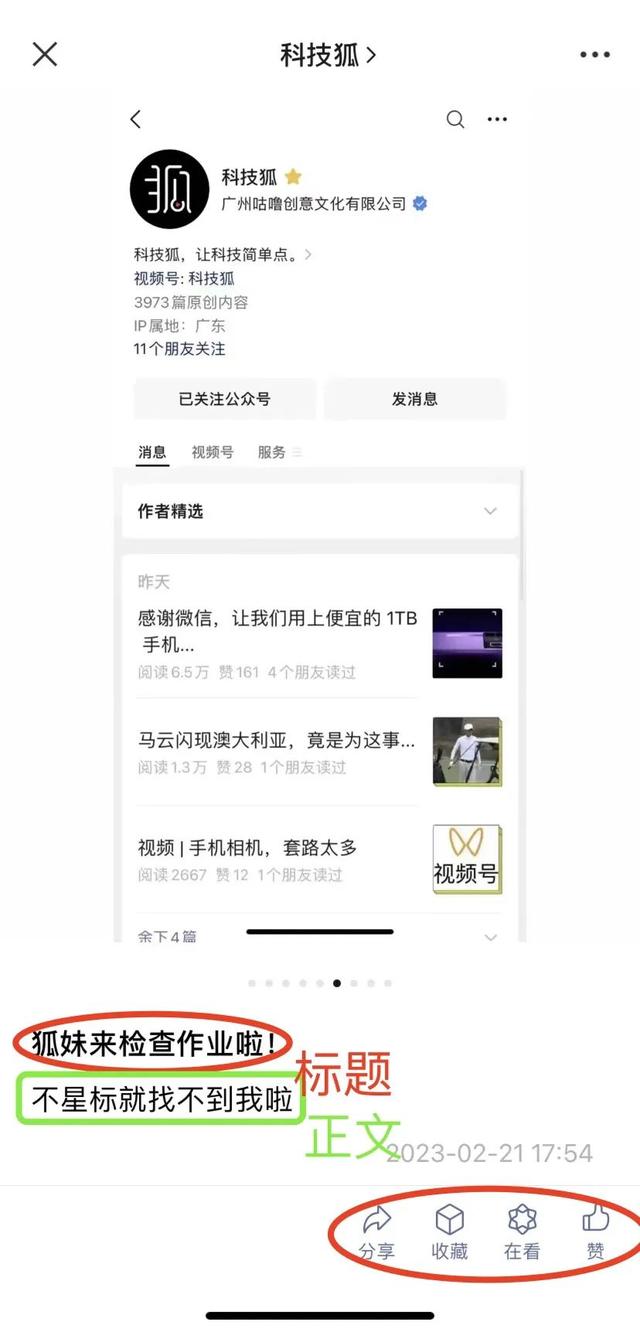Mark the post as 在看
Image resolution: width=640 pixels, height=1332 pixels.
point(522,1232)
